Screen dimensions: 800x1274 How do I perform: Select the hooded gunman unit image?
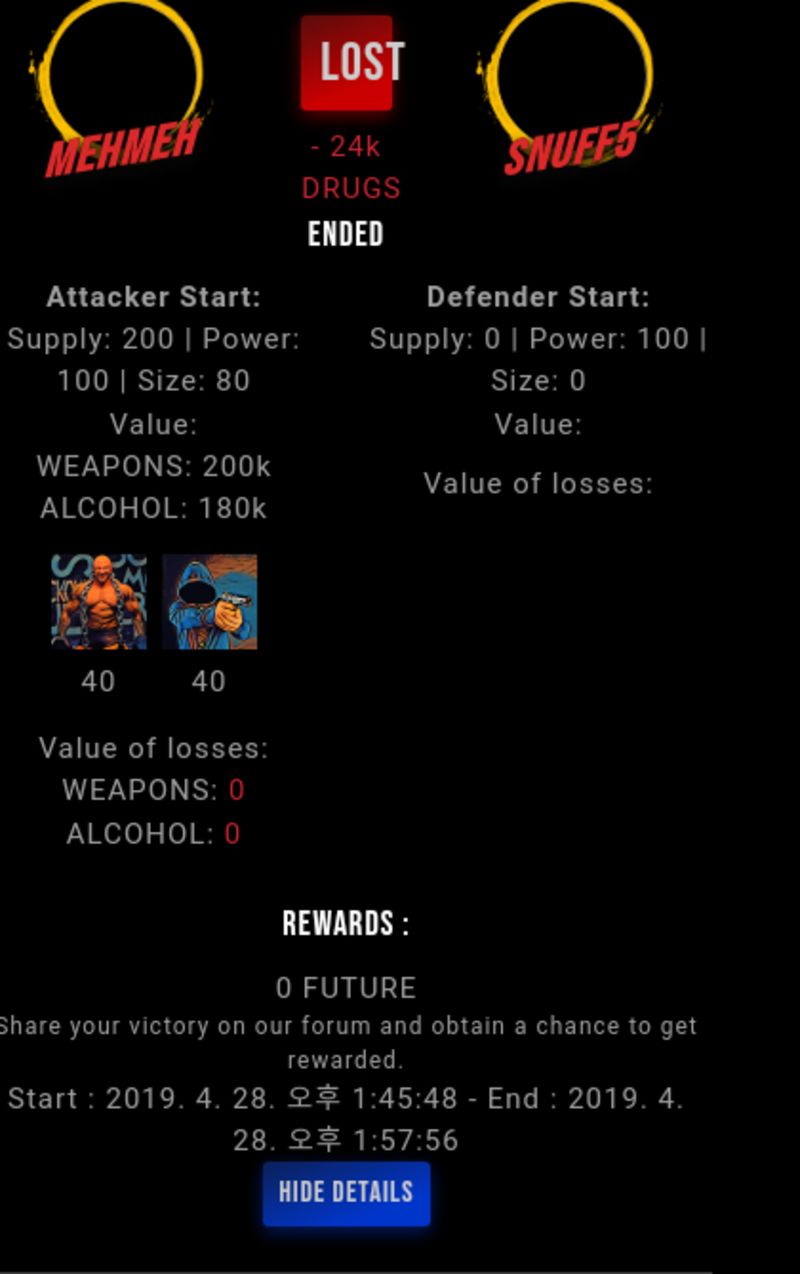(210, 602)
